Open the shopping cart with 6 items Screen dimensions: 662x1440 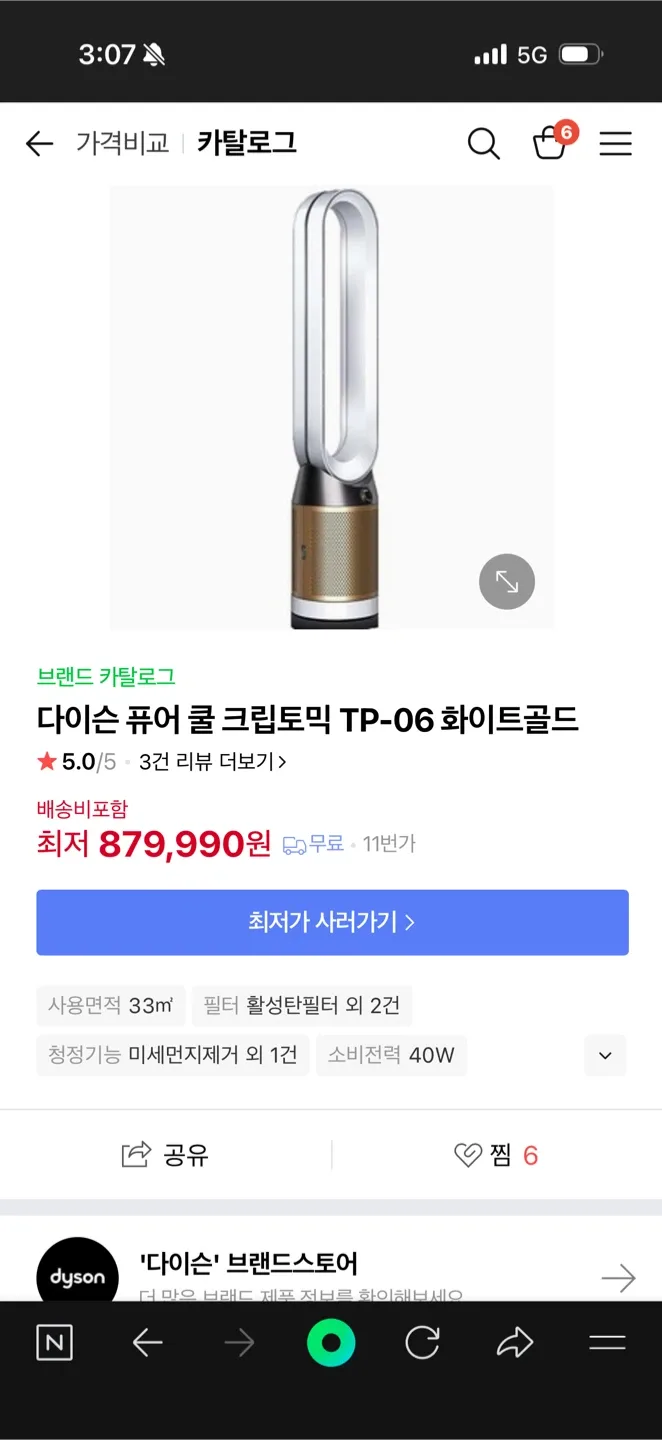point(550,144)
